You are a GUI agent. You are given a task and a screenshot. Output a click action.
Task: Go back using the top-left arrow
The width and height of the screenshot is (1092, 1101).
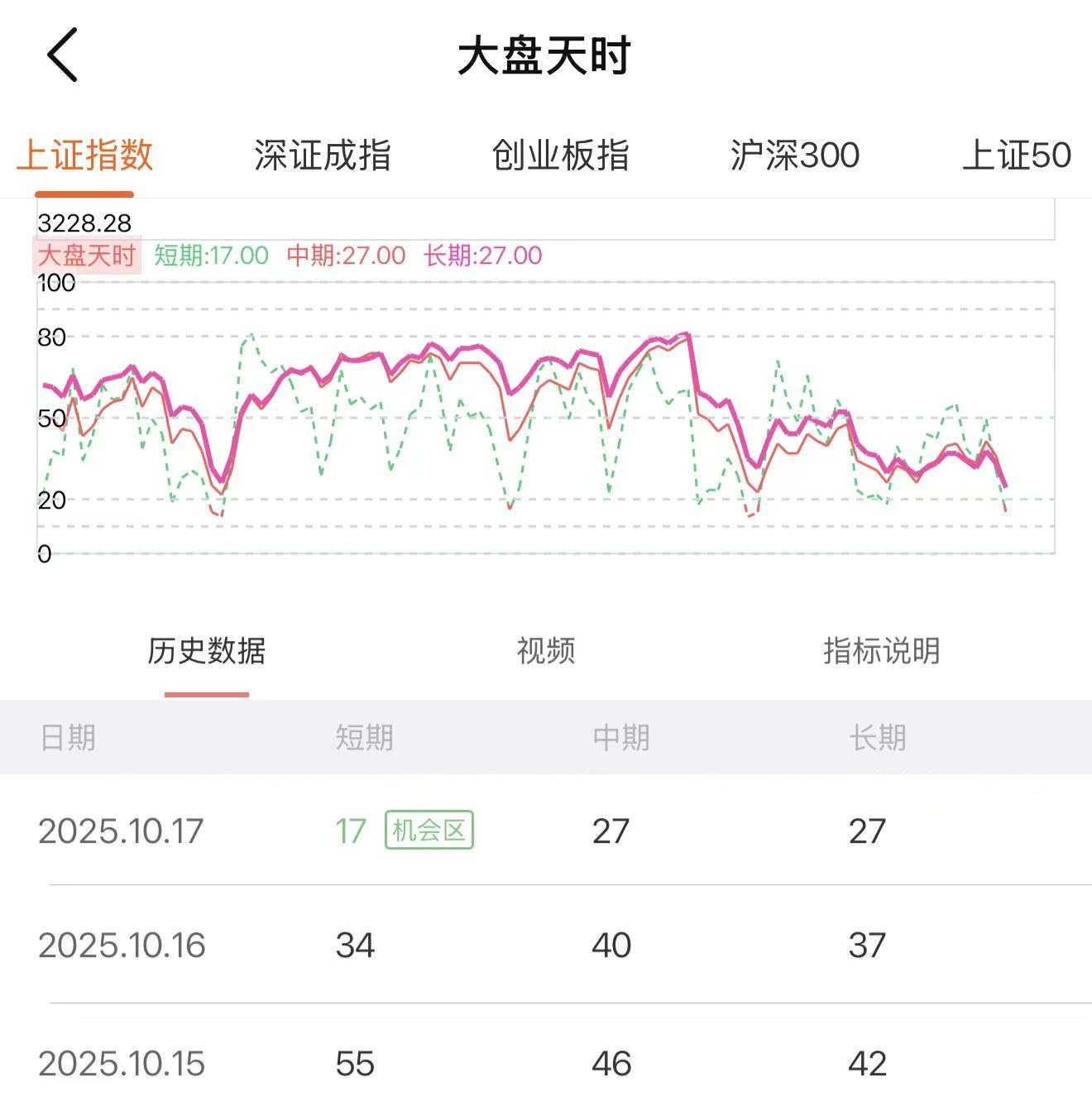click(62, 55)
